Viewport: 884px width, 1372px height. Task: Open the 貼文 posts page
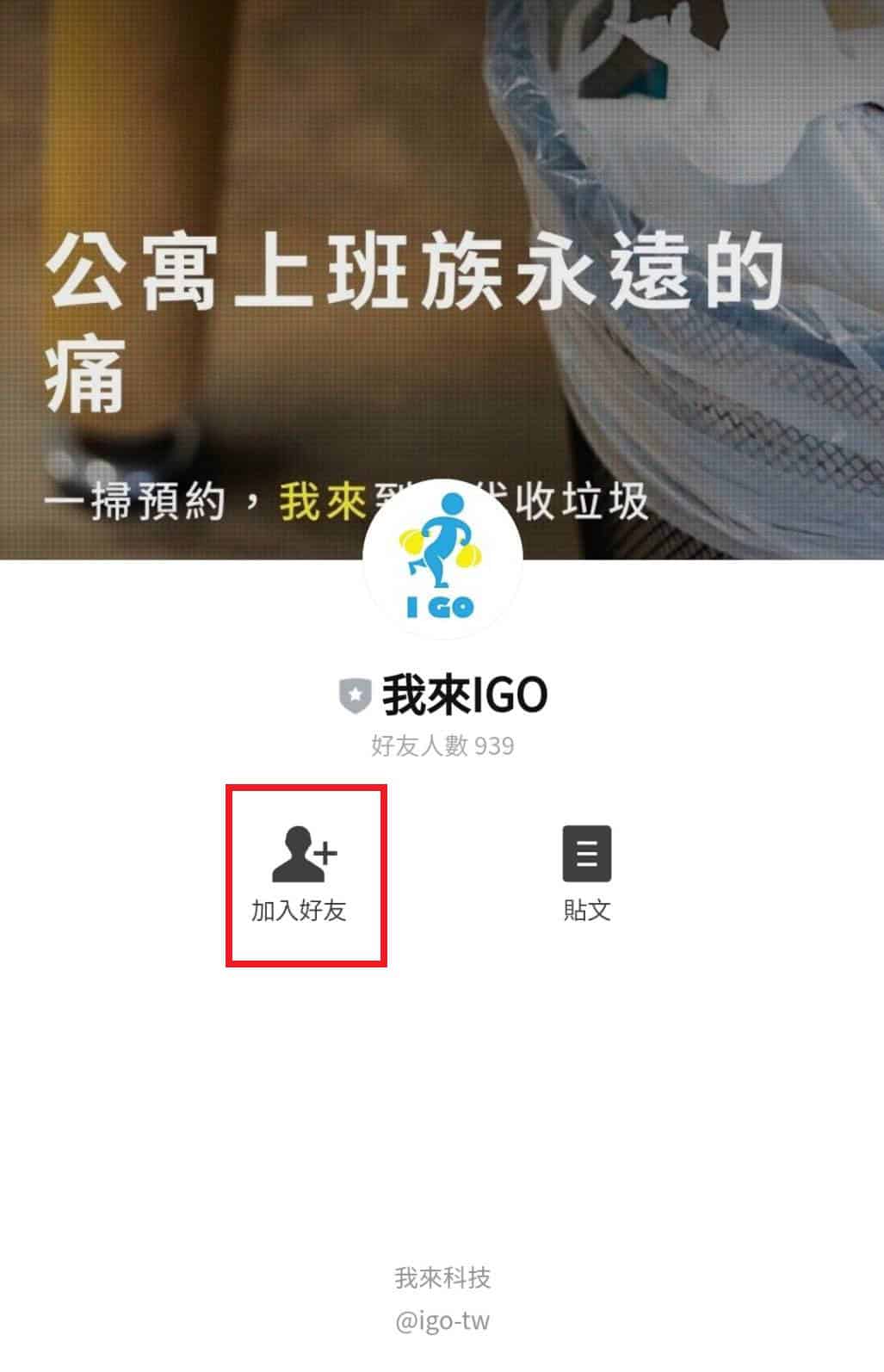tap(587, 874)
